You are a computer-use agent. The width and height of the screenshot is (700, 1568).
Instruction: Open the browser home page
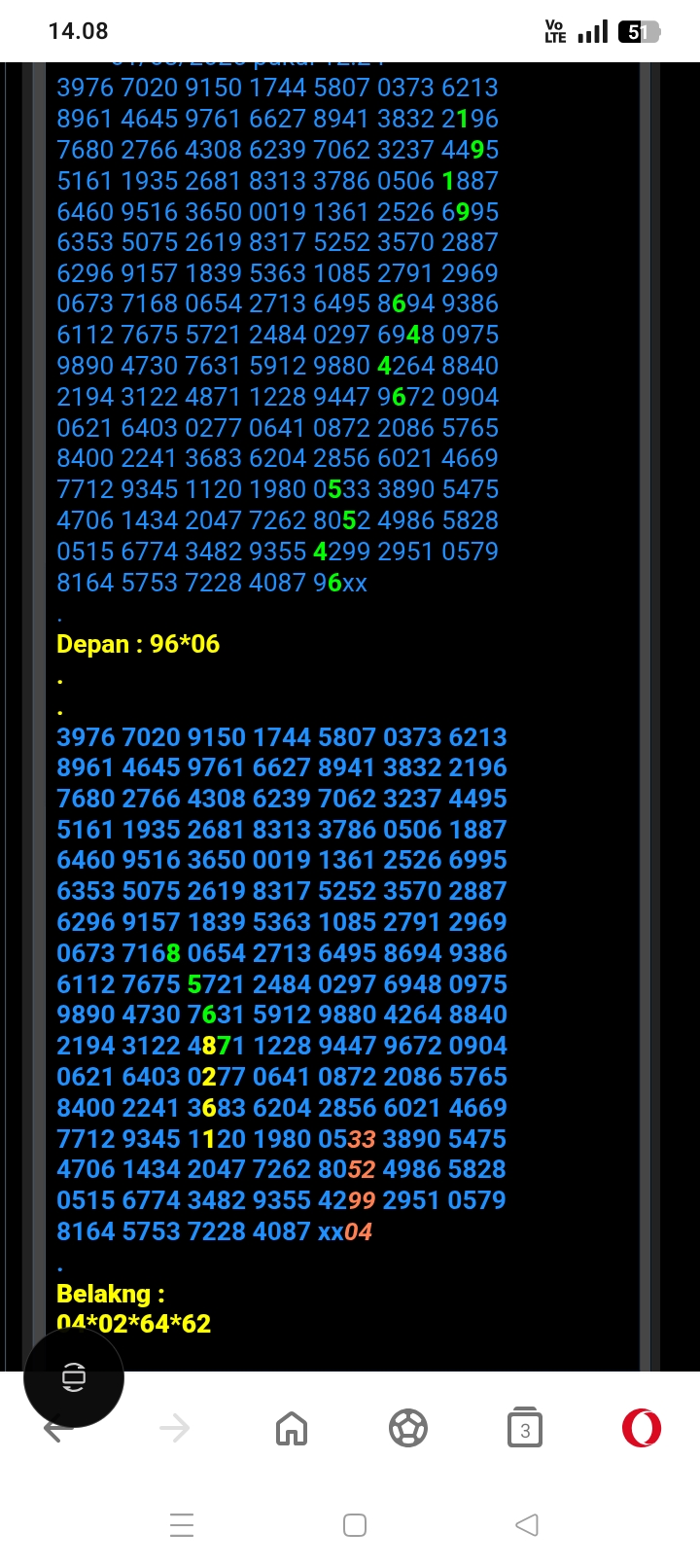(x=292, y=1429)
